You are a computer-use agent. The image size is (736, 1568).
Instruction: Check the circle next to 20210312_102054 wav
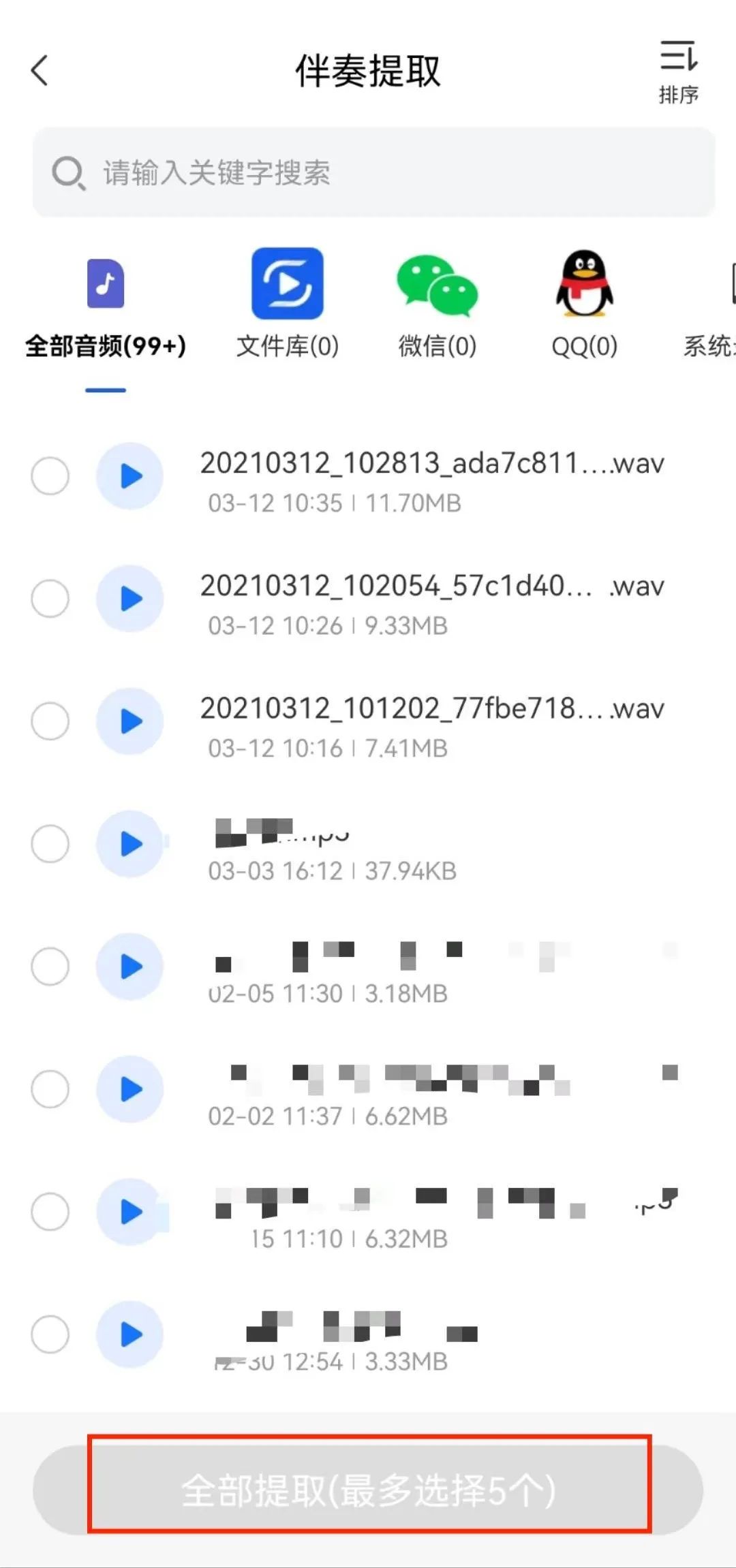tap(50, 599)
